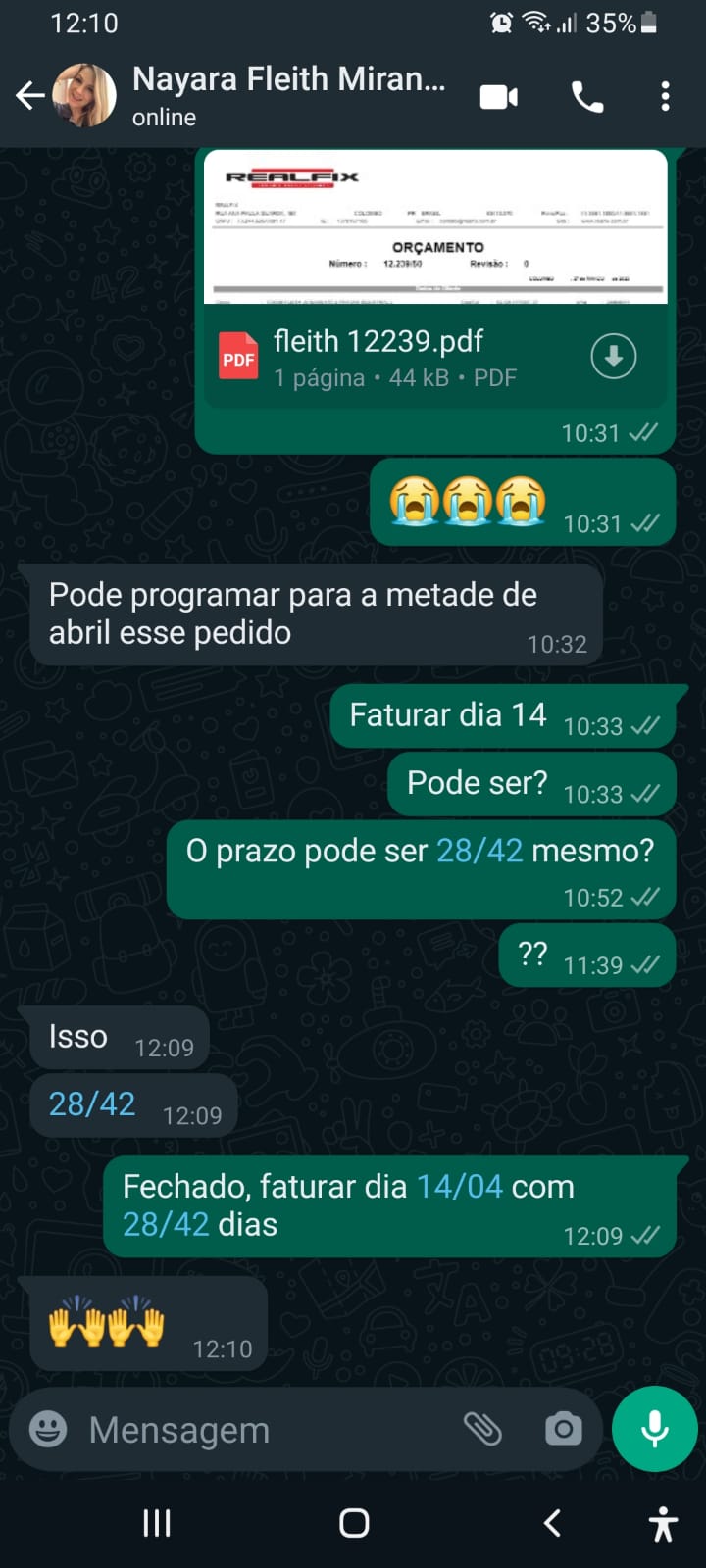Tap the system home button

(x=354, y=1522)
